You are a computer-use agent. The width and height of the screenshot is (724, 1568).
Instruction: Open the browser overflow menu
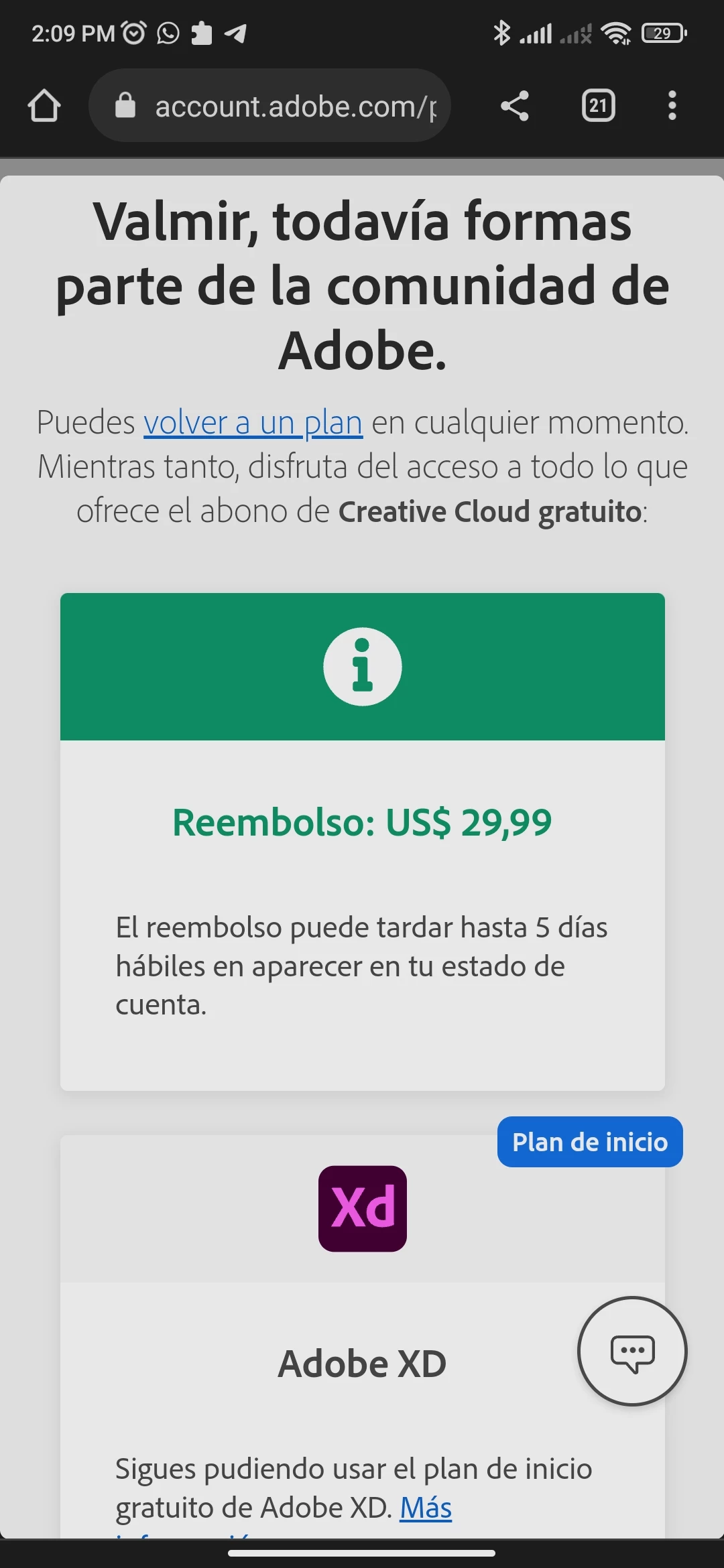(x=672, y=106)
